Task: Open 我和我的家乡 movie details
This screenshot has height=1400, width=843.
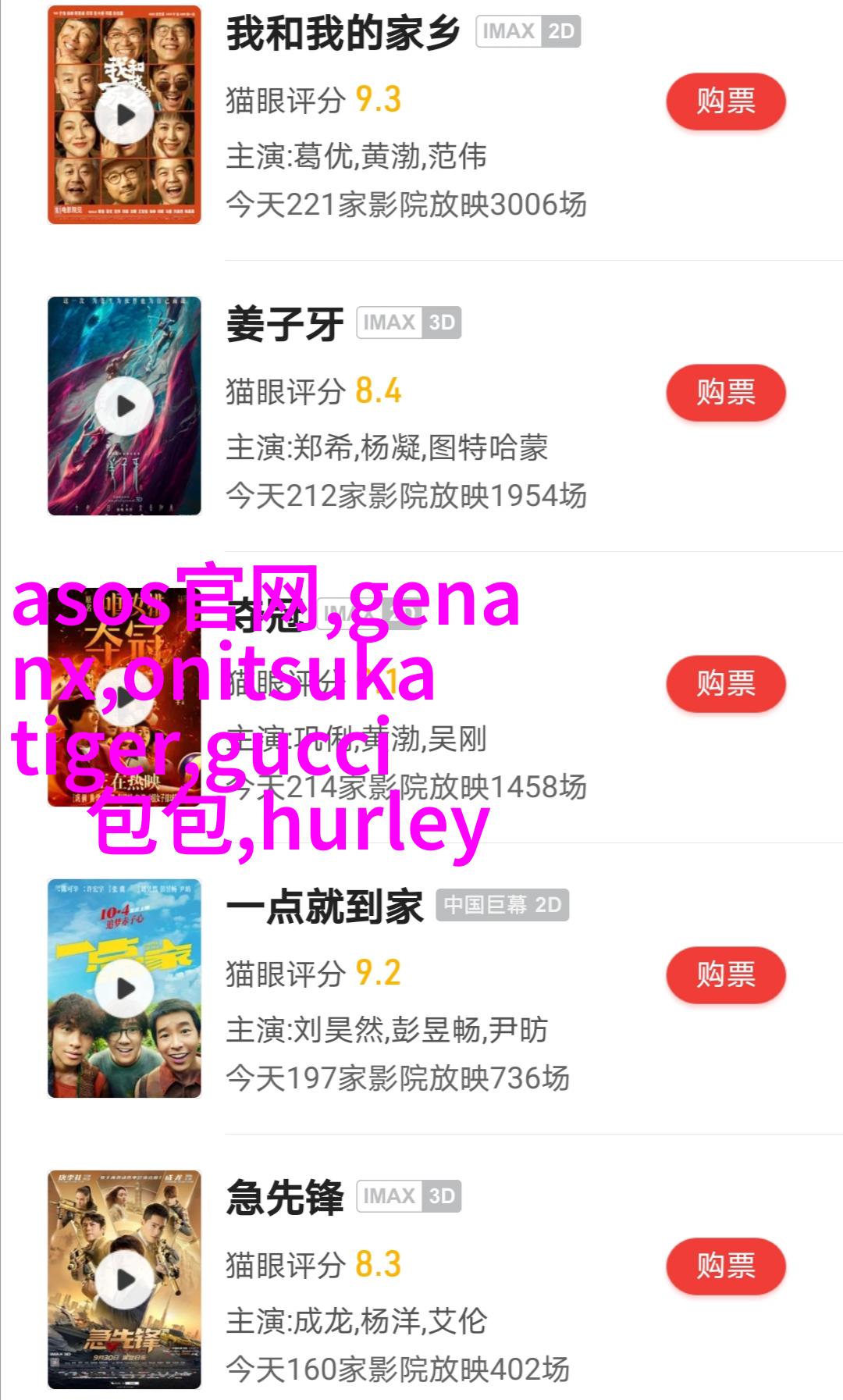Action: (x=343, y=34)
